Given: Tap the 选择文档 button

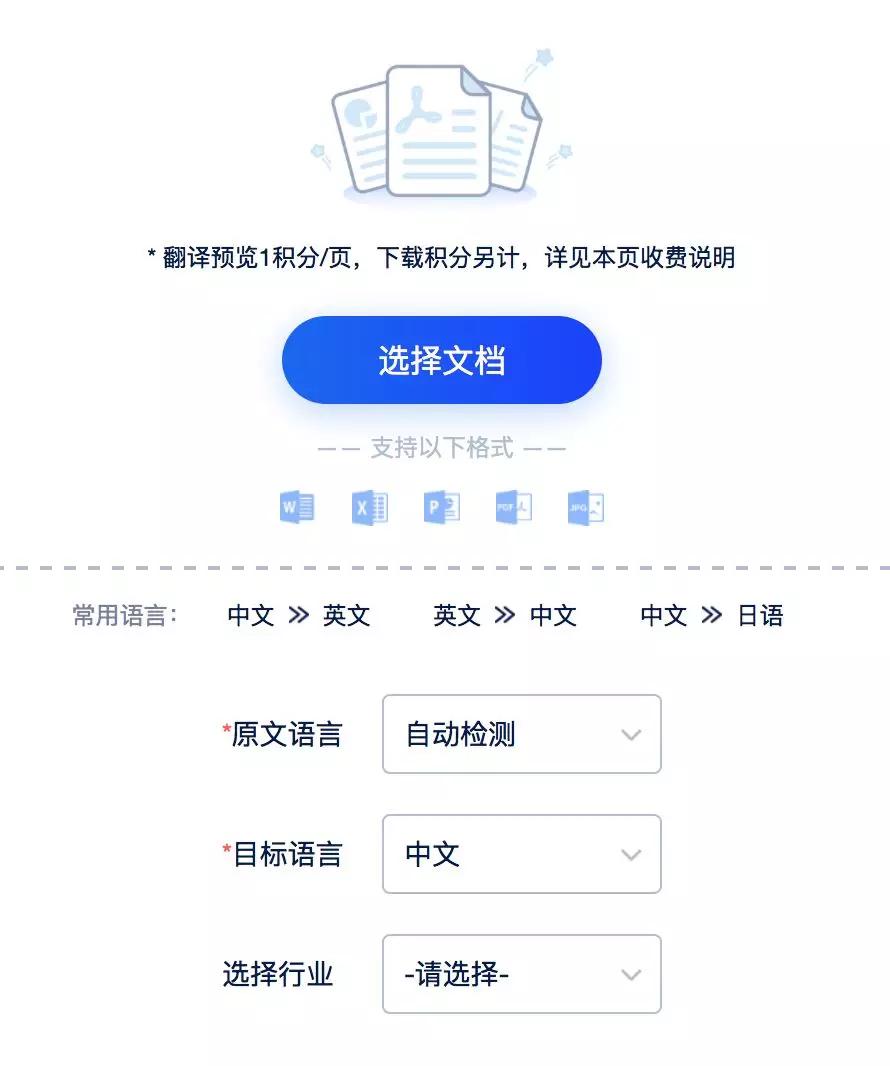Looking at the screenshot, I should pyautogui.click(x=441, y=360).
